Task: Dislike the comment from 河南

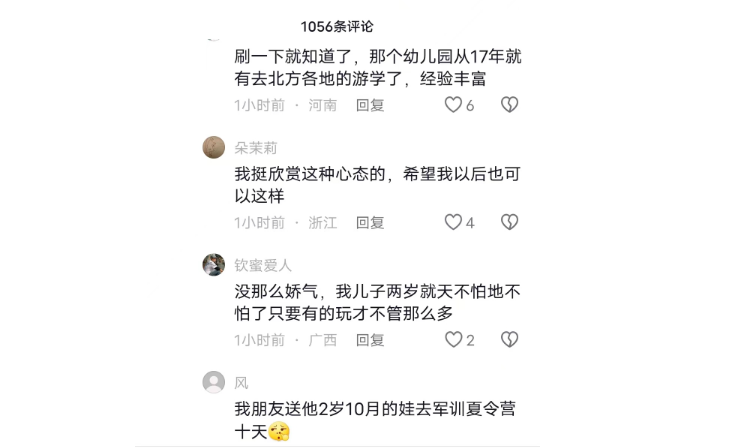Action: pos(509,105)
